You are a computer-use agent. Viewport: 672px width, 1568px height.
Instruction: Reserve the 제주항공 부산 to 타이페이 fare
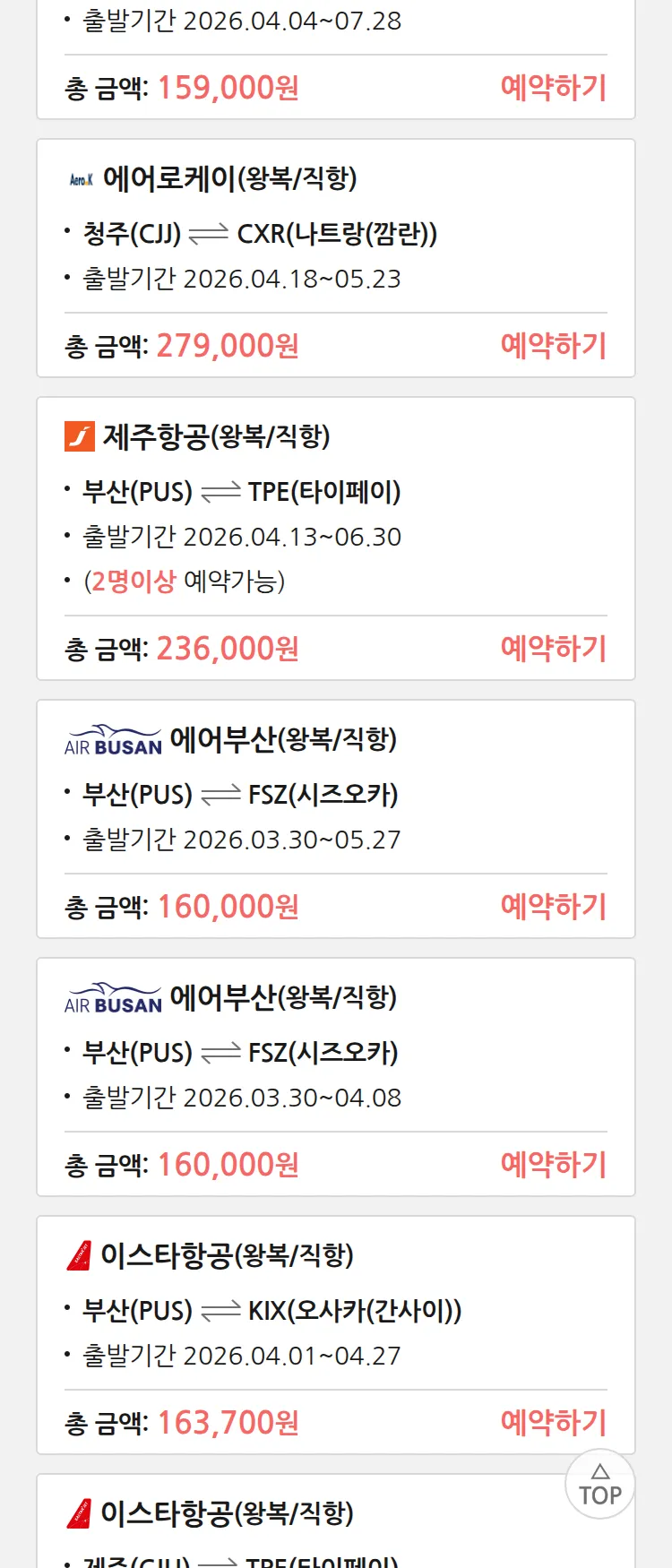(553, 649)
